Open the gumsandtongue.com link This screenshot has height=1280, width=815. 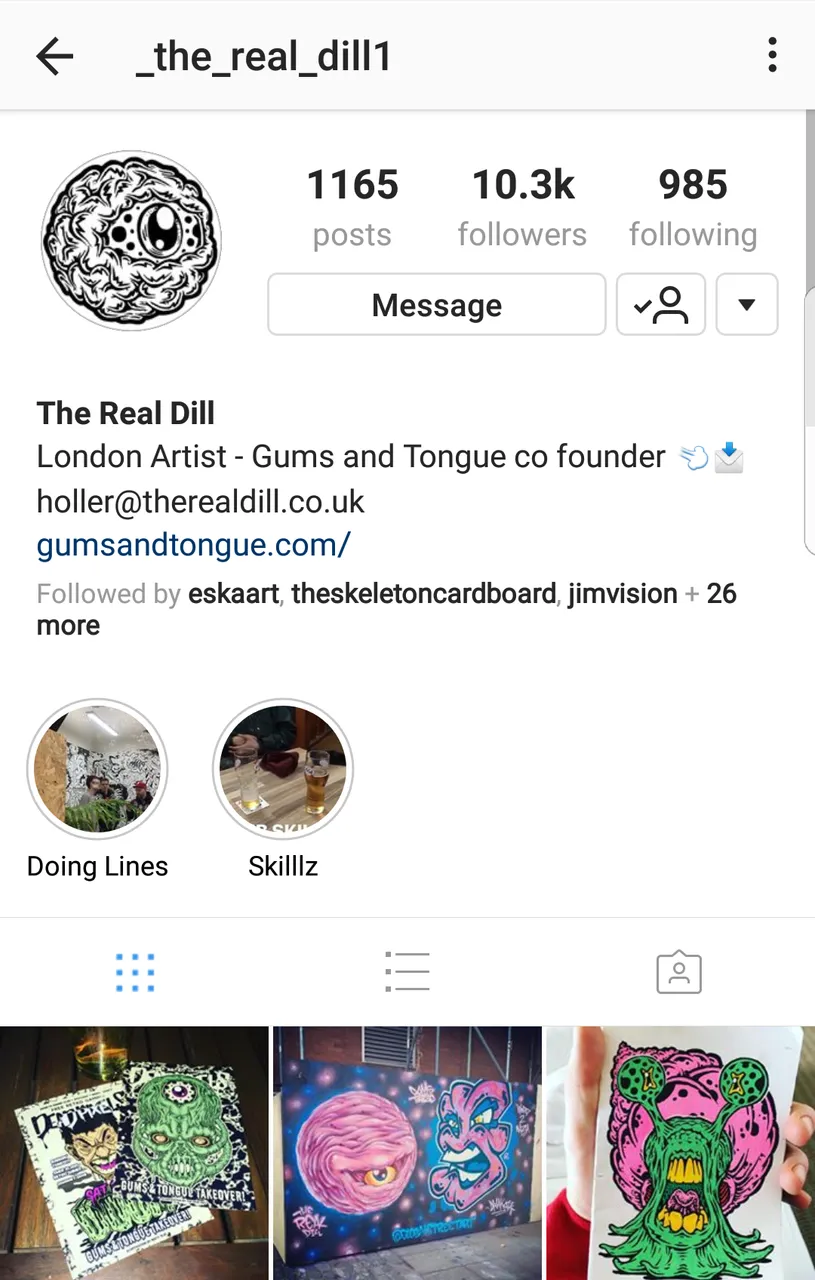[x=193, y=545]
